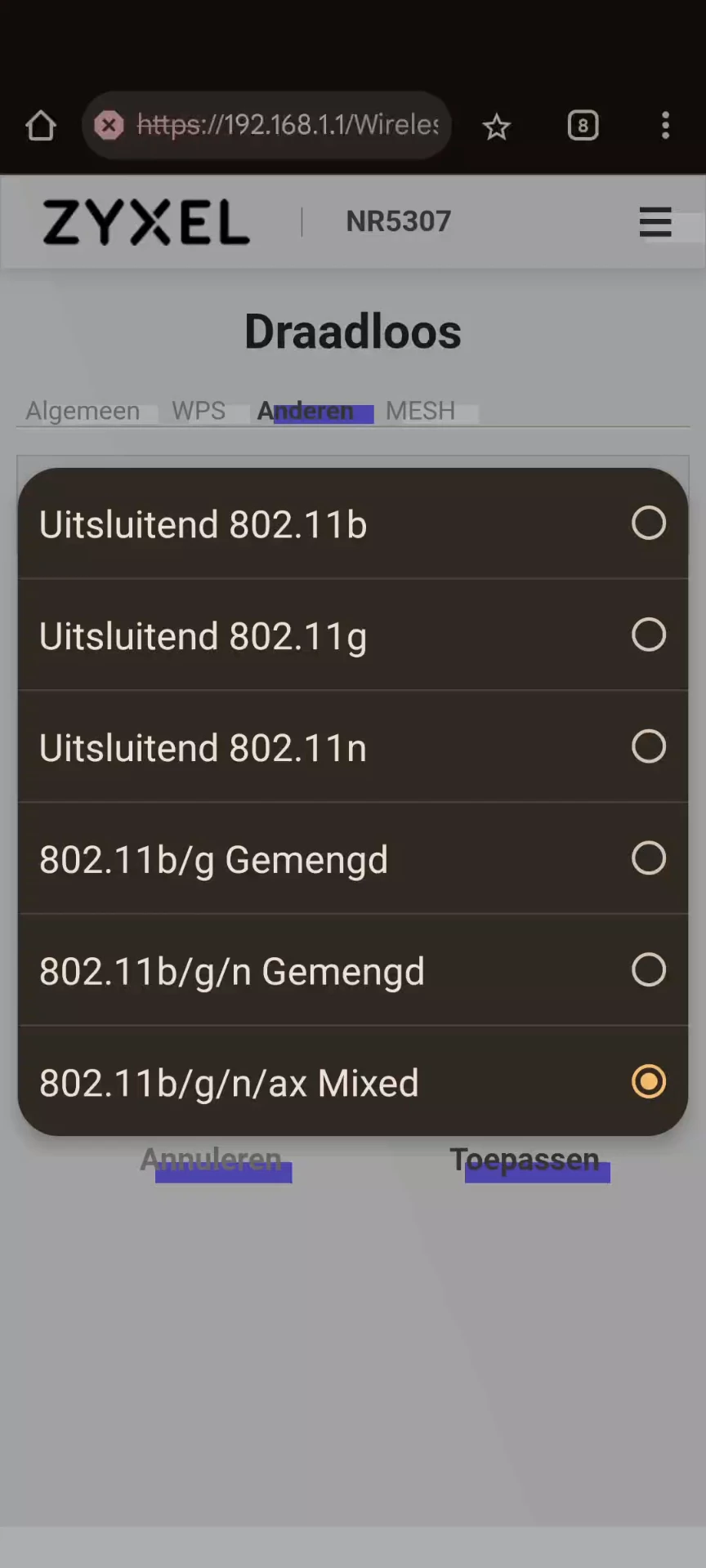706x1568 pixels.
Task: Select 802.11b/g/n Gemengd option
Action: (x=352, y=971)
